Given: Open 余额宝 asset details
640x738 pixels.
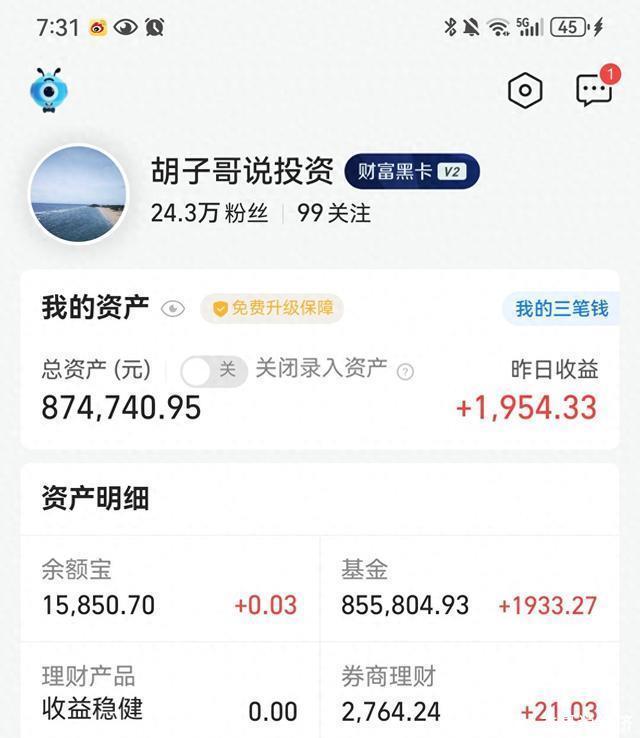Looking at the screenshot, I should (170, 588).
